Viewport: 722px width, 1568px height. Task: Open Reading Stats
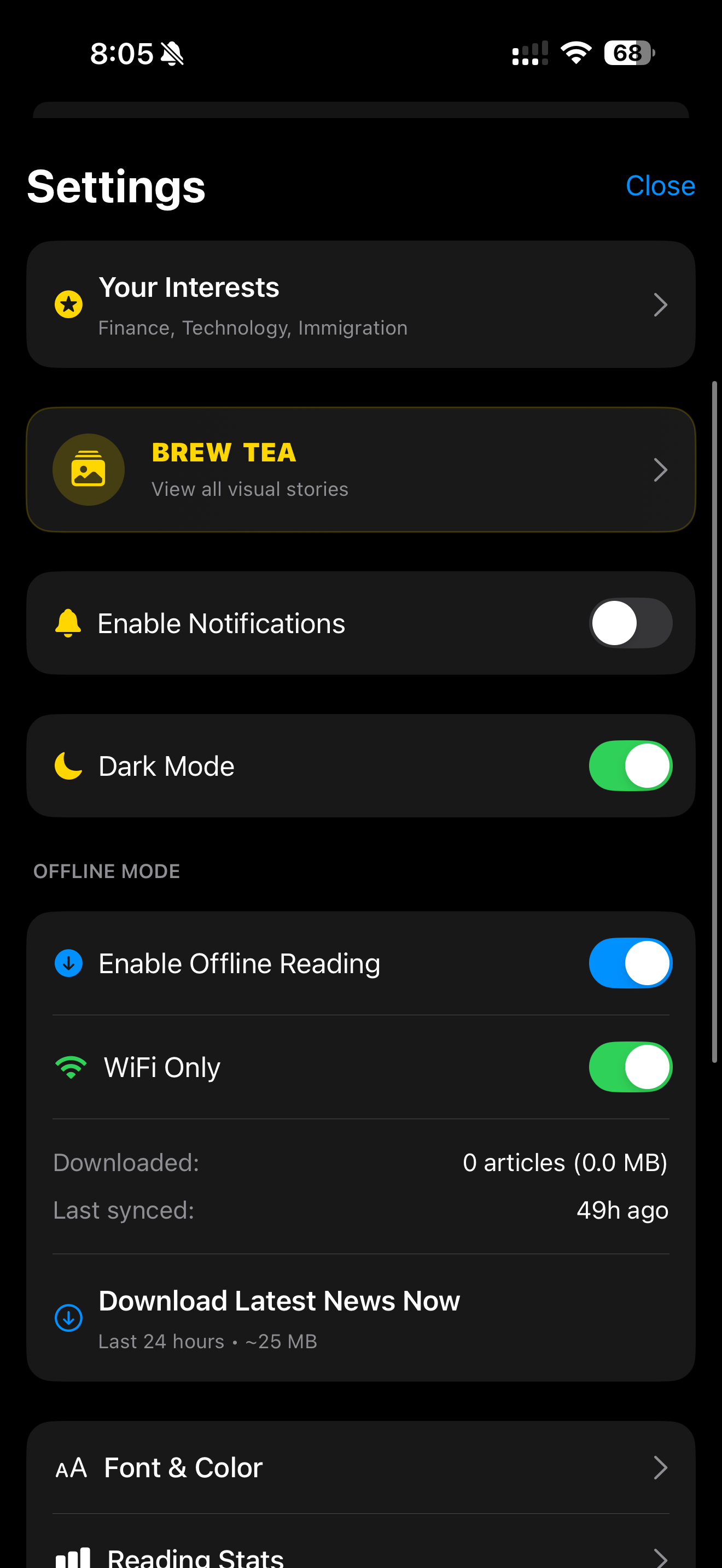661,1556
